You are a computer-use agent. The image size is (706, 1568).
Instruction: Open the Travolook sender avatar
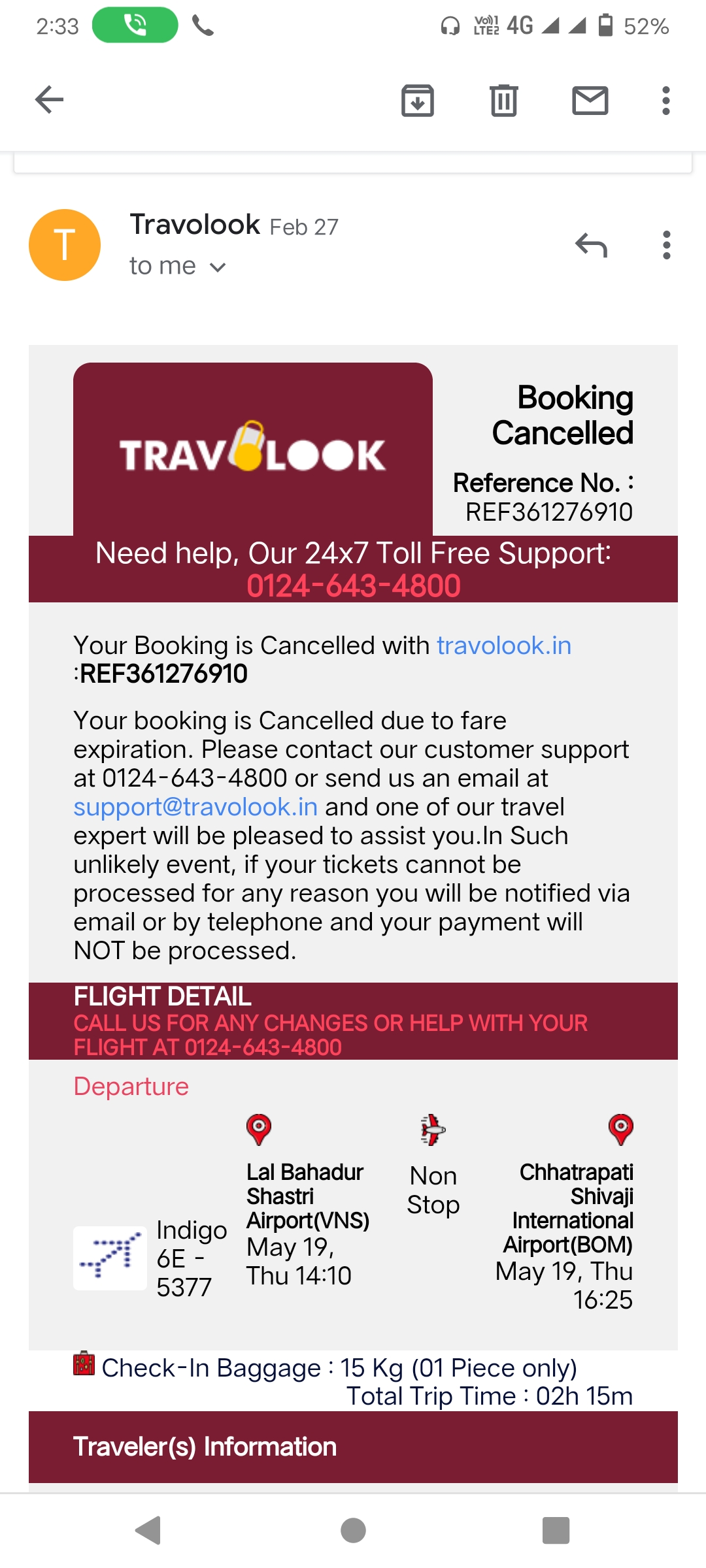pyautogui.click(x=65, y=245)
